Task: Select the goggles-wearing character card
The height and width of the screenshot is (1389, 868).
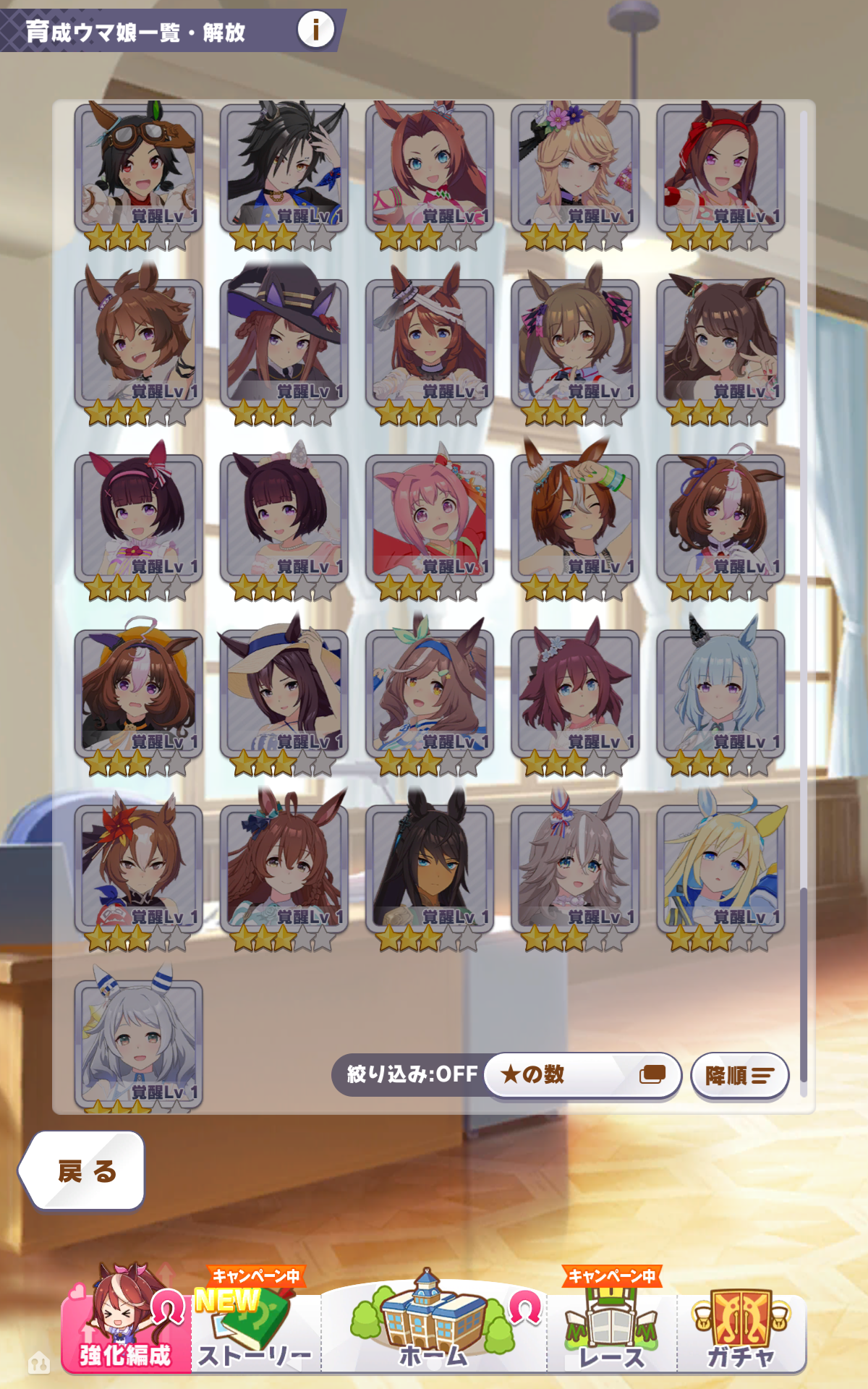Action: (138, 170)
